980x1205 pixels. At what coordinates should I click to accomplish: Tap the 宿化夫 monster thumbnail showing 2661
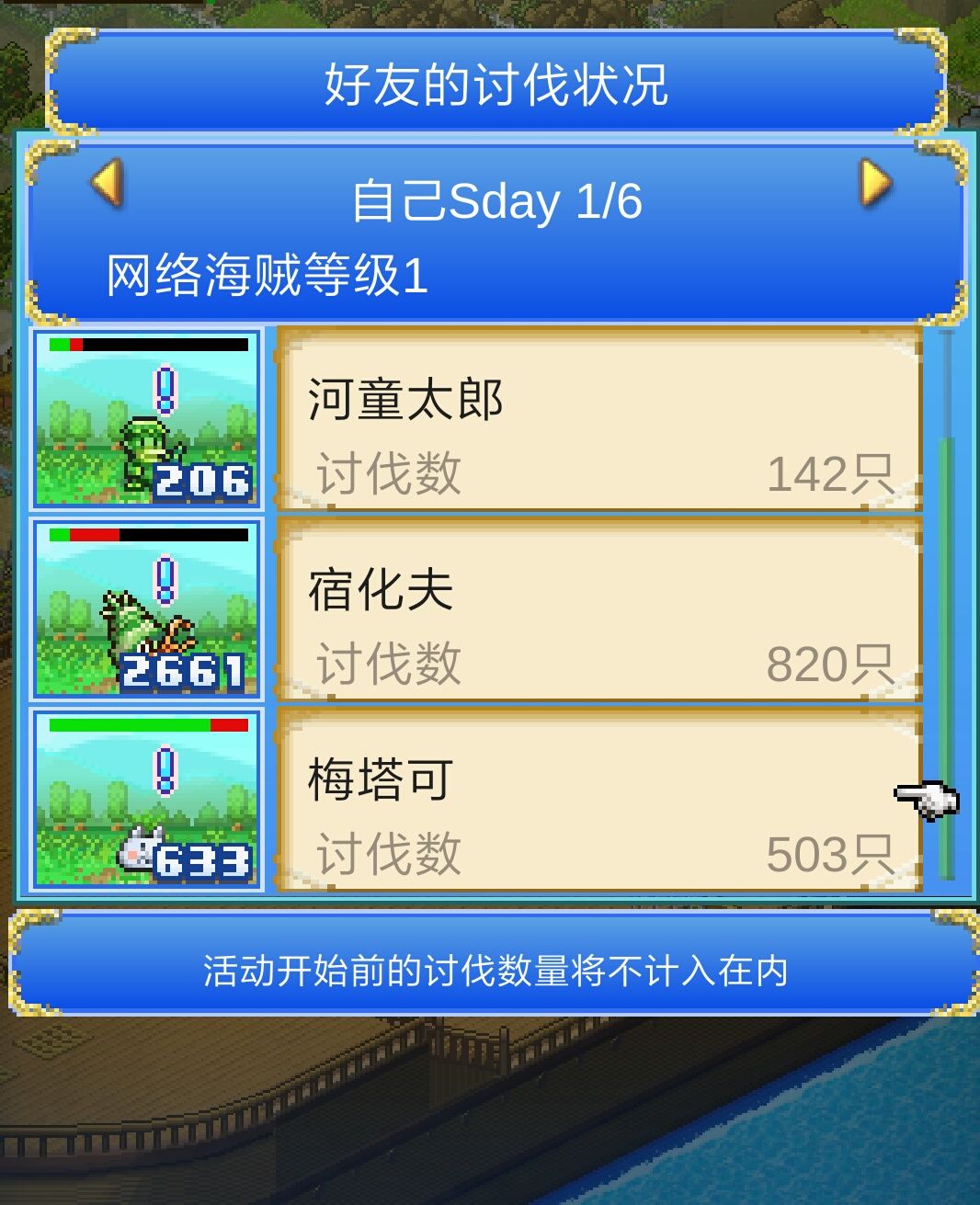tap(147, 610)
